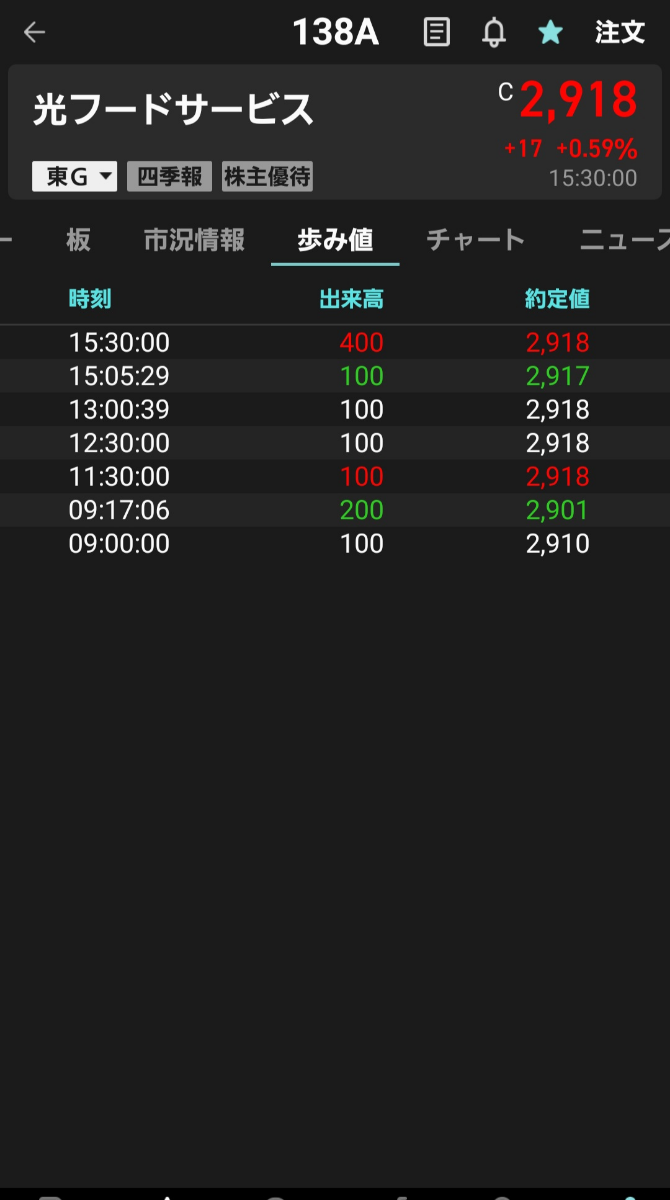Go back using the arrow icon
This screenshot has height=1200, width=670.
[35, 33]
